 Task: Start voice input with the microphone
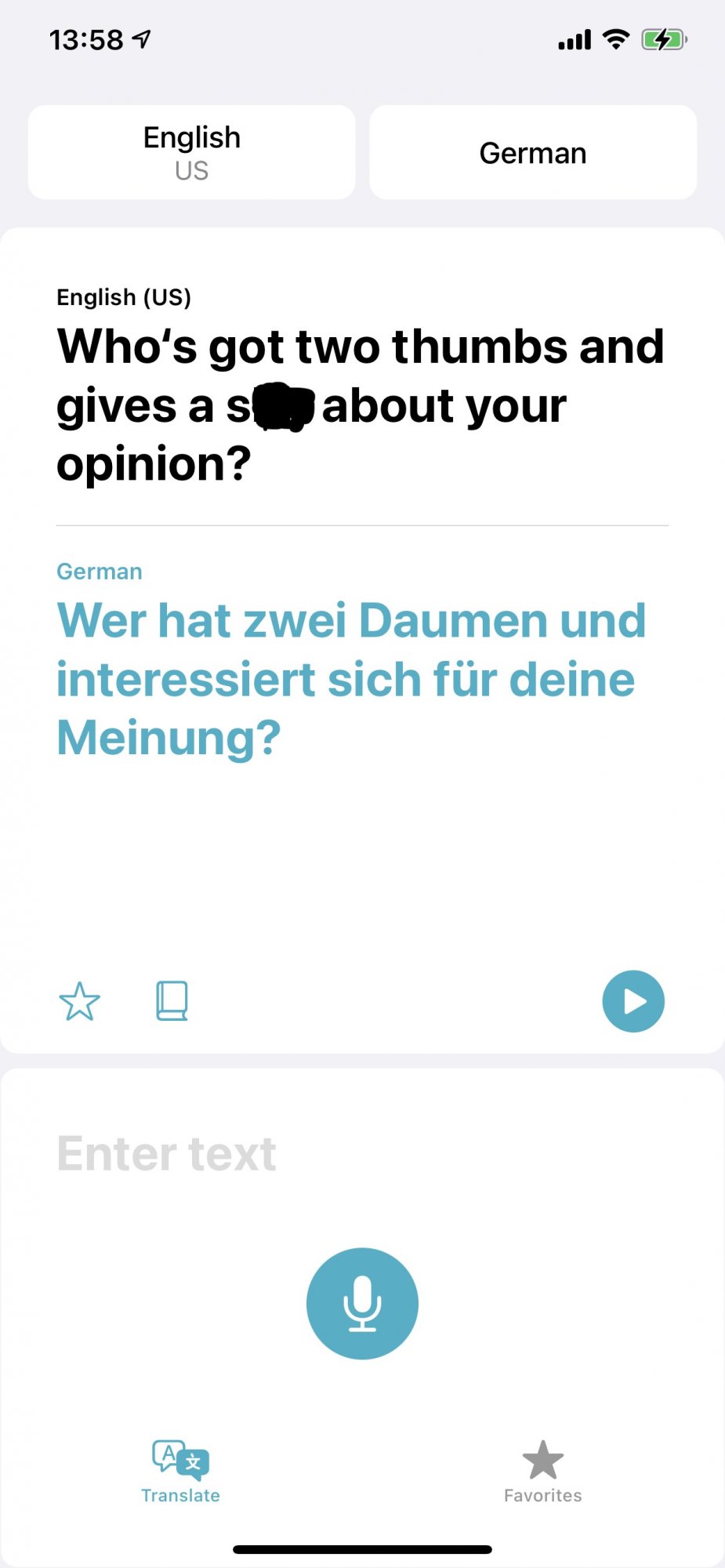[x=362, y=1303]
